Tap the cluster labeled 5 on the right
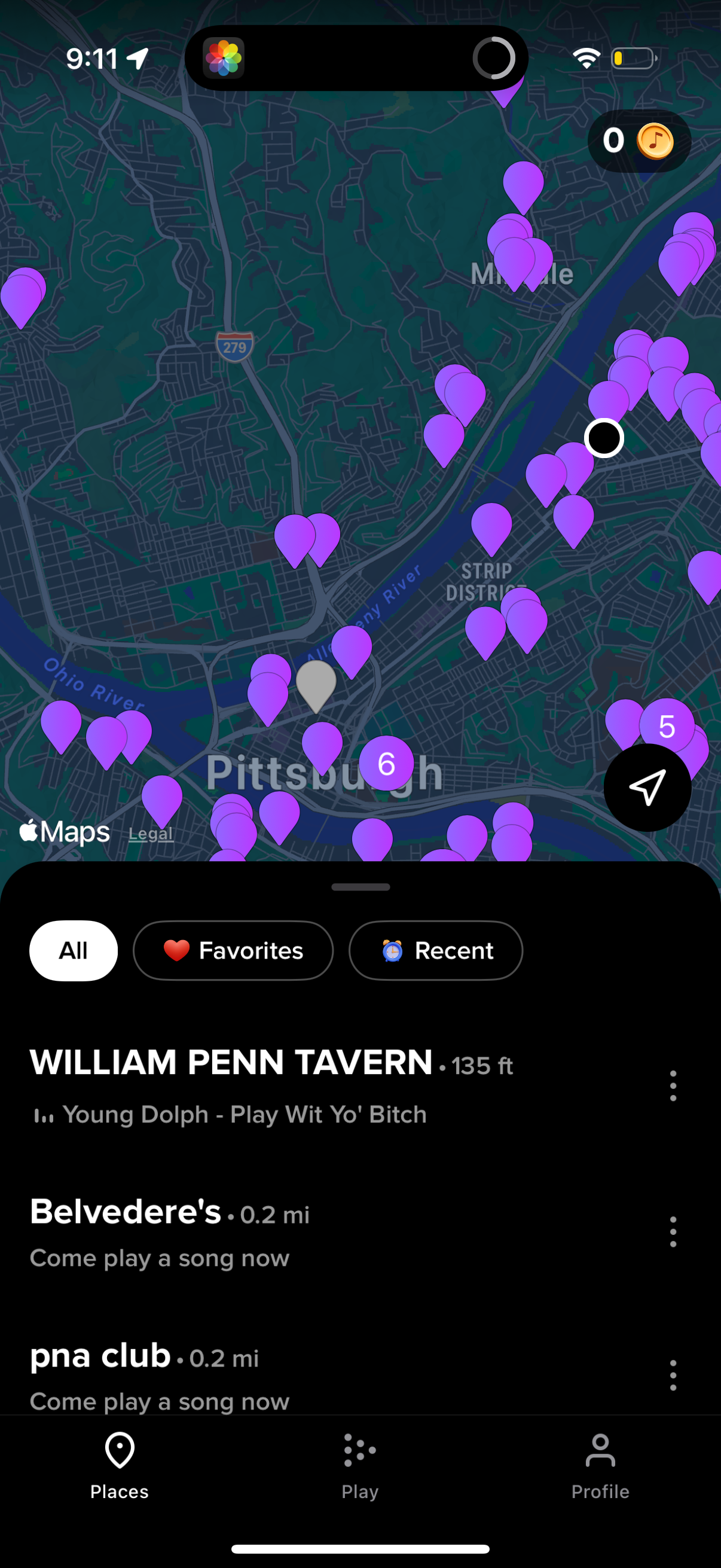The height and width of the screenshot is (1568, 721). point(667,725)
